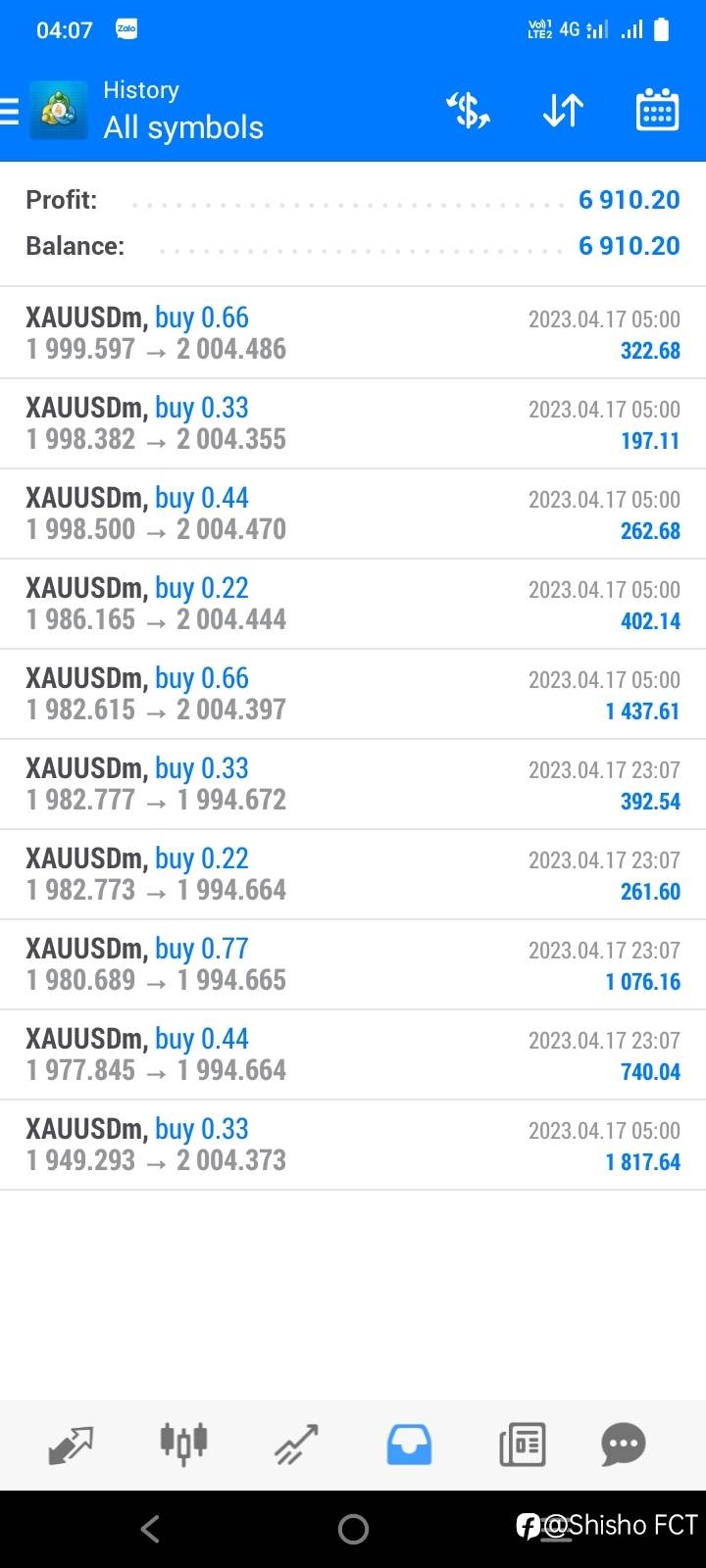The image size is (706, 1568).
Task: View the buy 0.77 trade details
Action: pyautogui.click(x=353, y=964)
